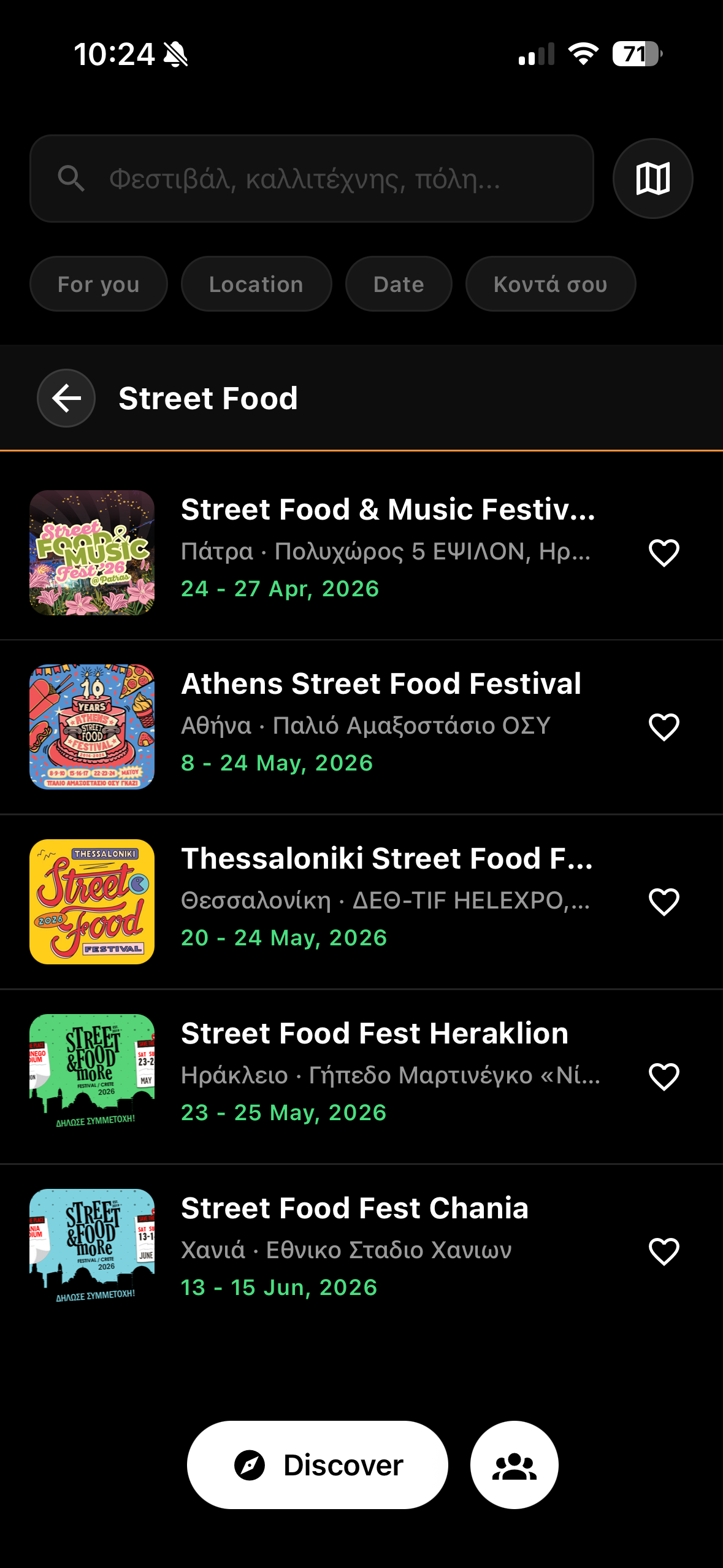Image resolution: width=723 pixels, height=1568 pixels.
Task: Select the Κοντά σου chip
Action: 550,284
